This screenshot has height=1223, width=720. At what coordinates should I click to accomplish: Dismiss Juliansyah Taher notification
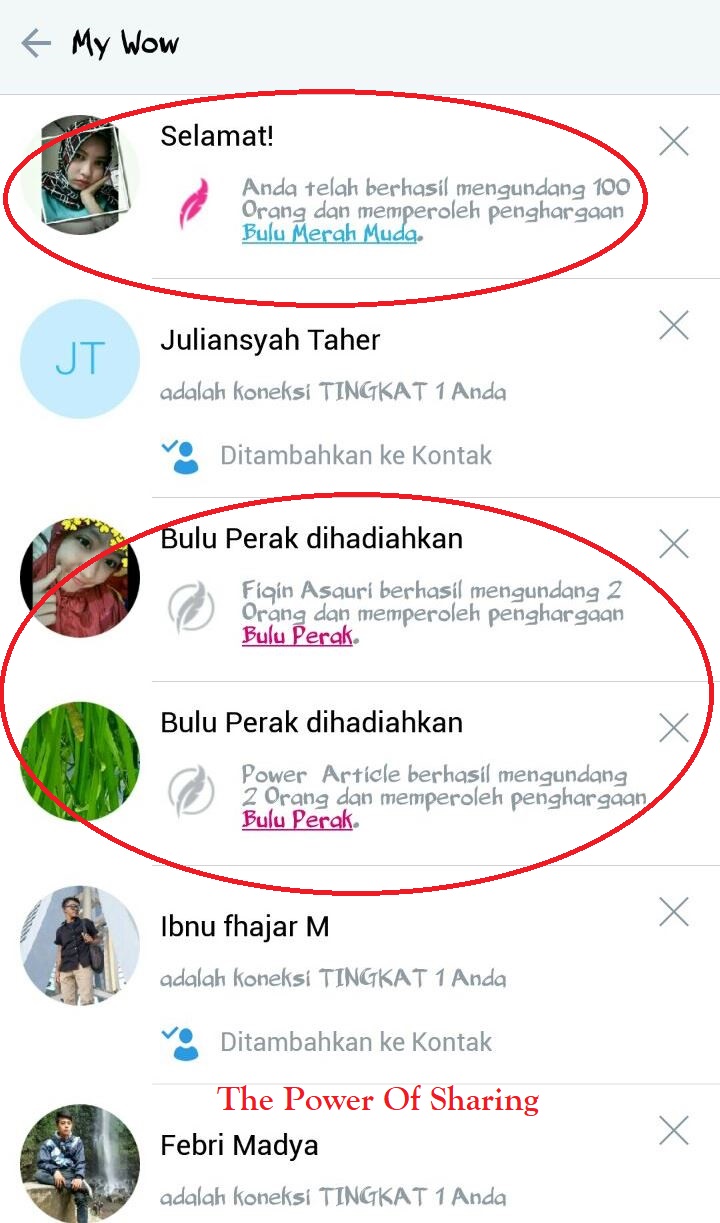(x=674, y=325)
